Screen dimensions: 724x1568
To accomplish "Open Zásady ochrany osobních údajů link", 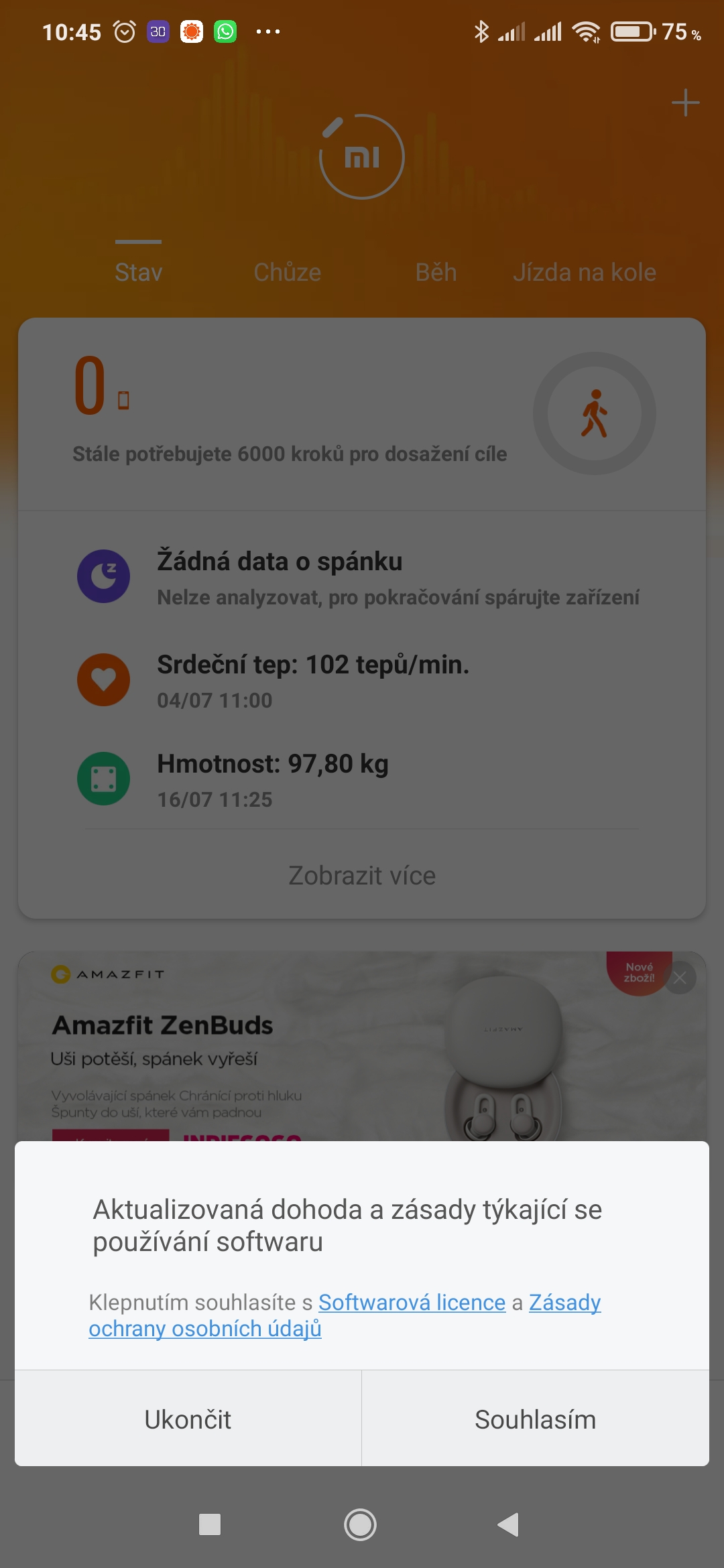I will pyautogui.click(x=205, y=1328).
